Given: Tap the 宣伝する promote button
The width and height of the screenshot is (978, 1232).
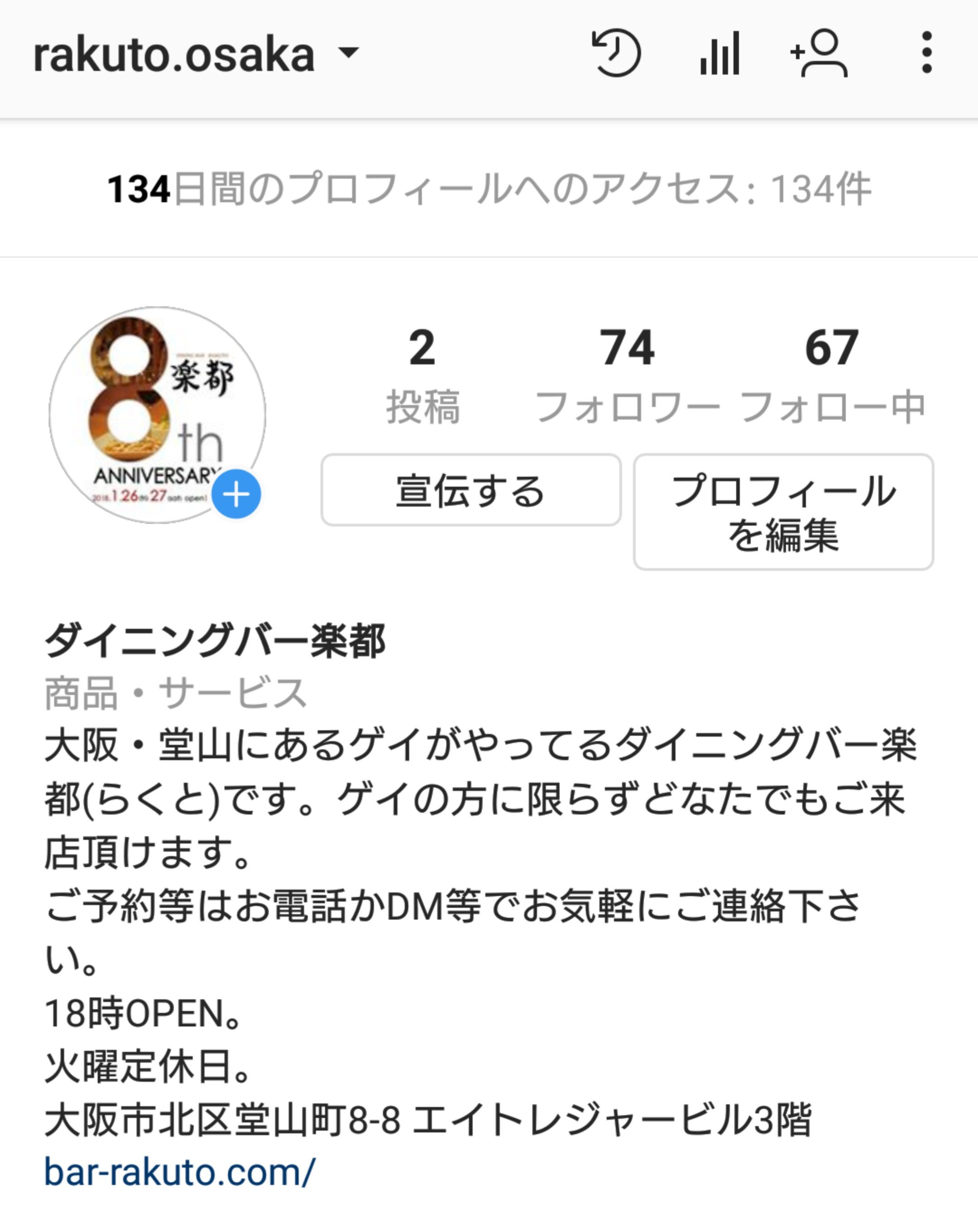Looking at the screenshot, I should tap(471, 490).
